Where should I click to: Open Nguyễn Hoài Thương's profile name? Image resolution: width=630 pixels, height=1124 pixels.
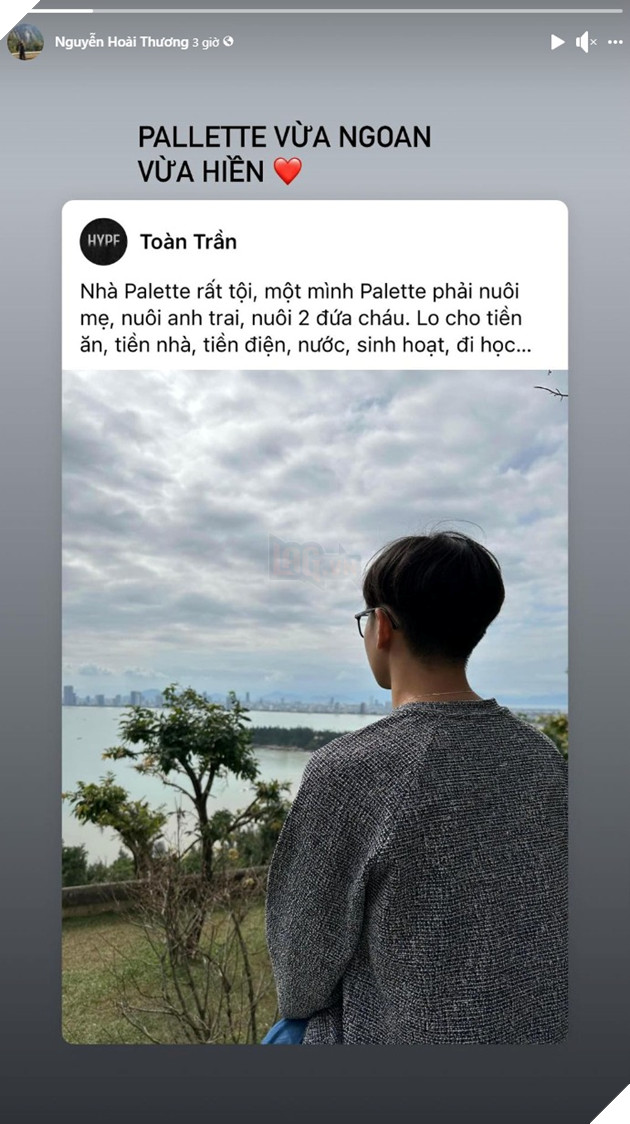tap(121, 42)
